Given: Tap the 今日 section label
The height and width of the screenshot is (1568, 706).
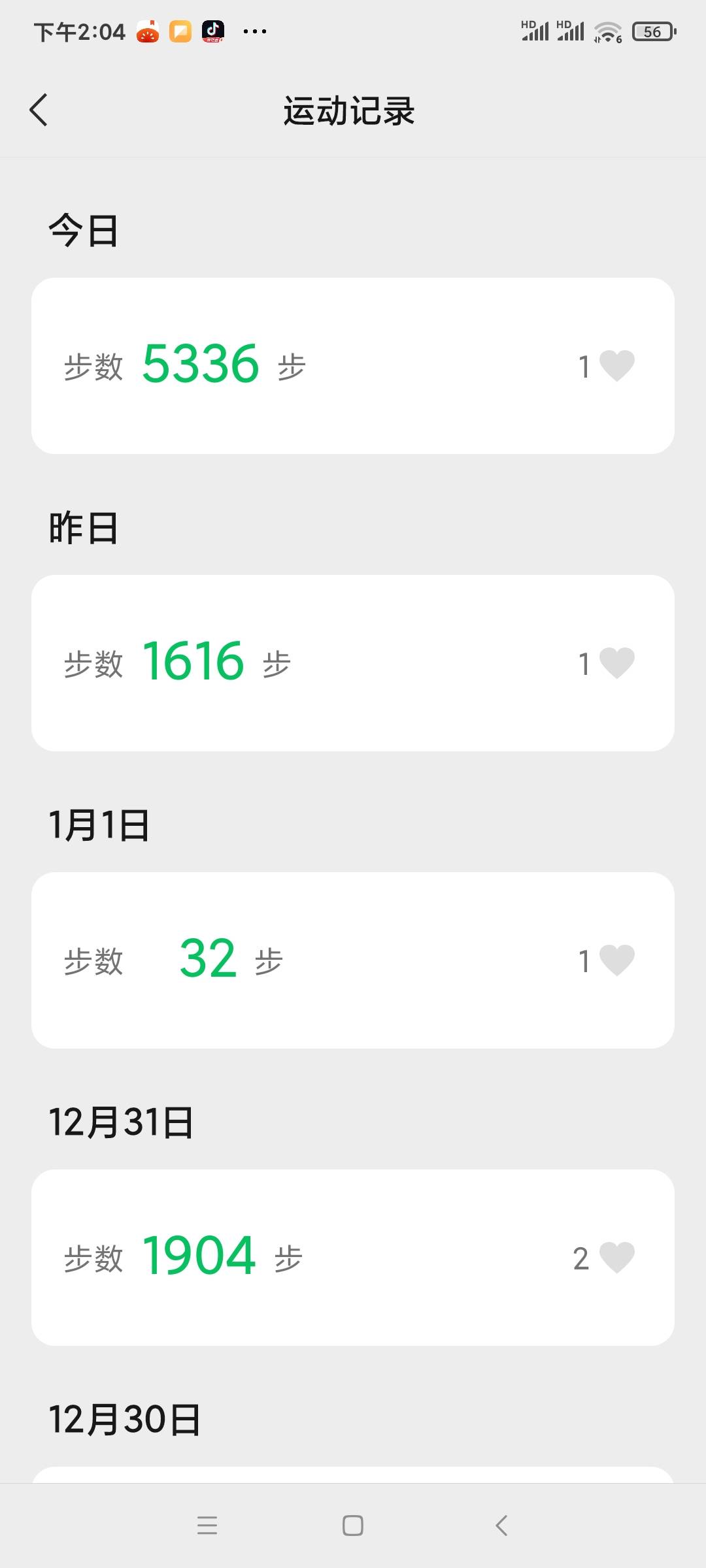Looking at the screenshot, I should 83,232.
